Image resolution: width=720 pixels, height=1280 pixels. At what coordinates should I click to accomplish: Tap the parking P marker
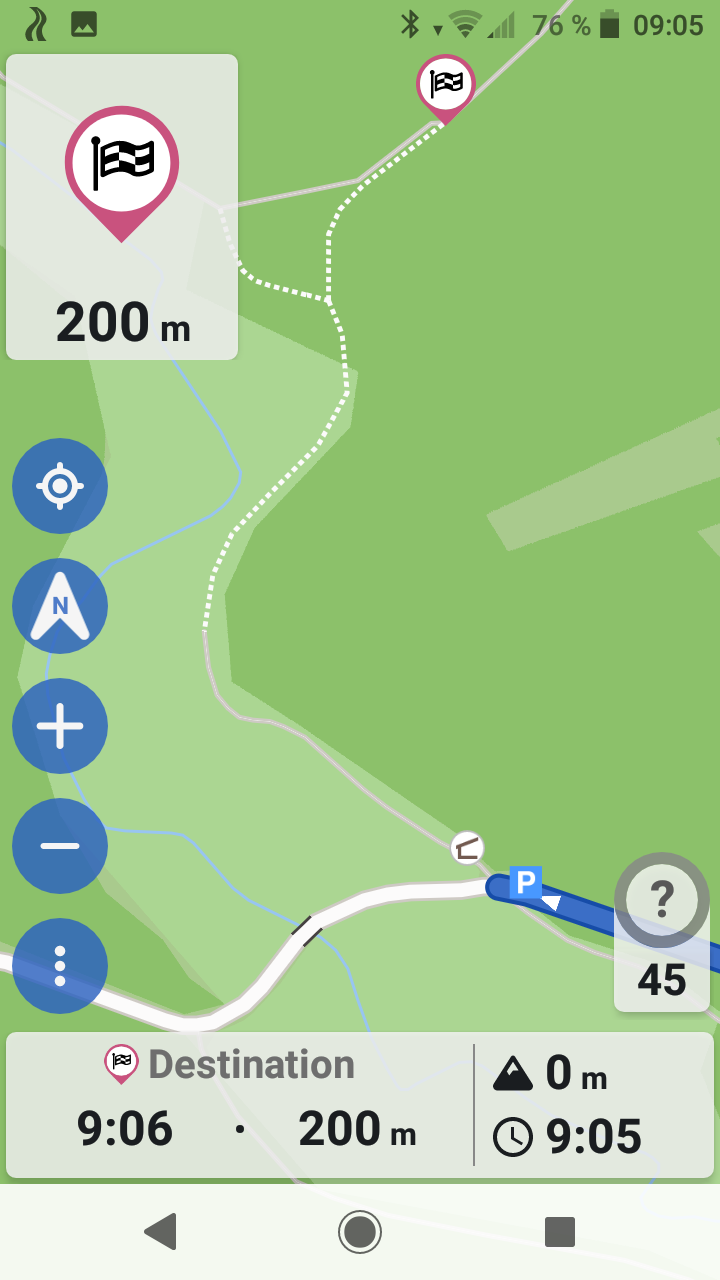(x=525, y=882)
